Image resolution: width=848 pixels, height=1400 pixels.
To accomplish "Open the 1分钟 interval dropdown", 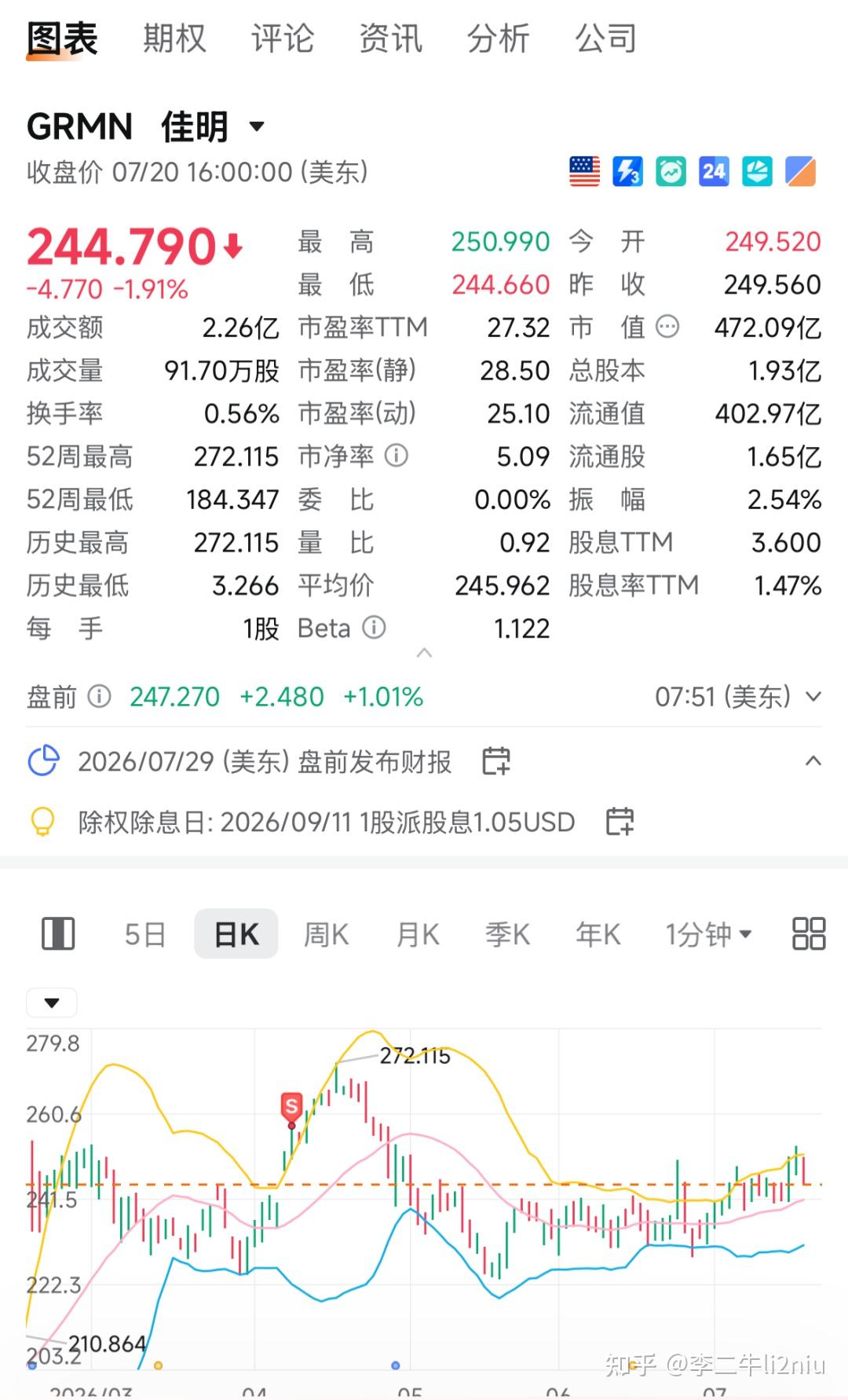I will click(709, 934).
